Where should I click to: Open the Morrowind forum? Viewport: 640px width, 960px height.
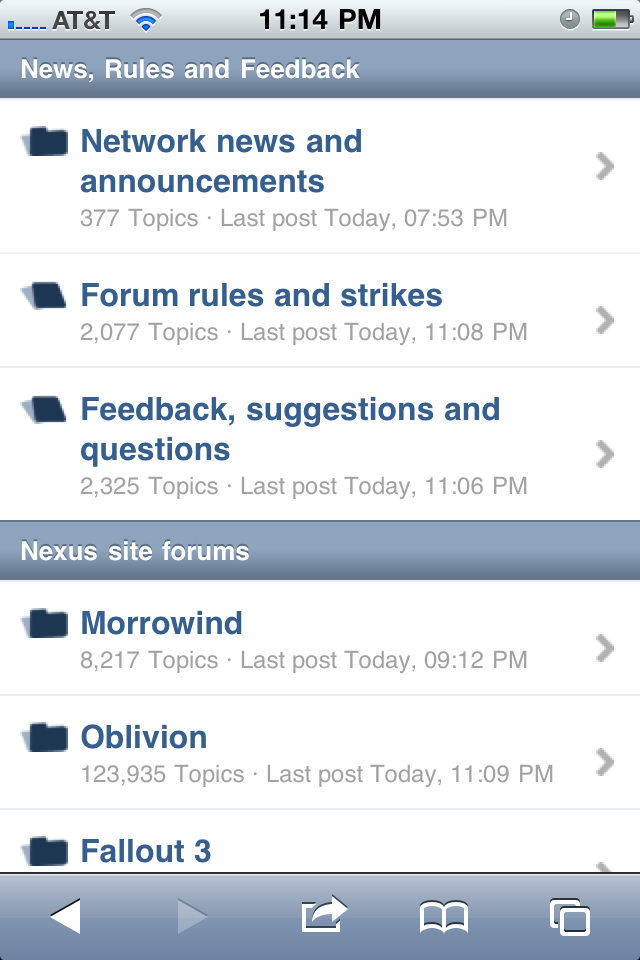(x=161, y=624)
